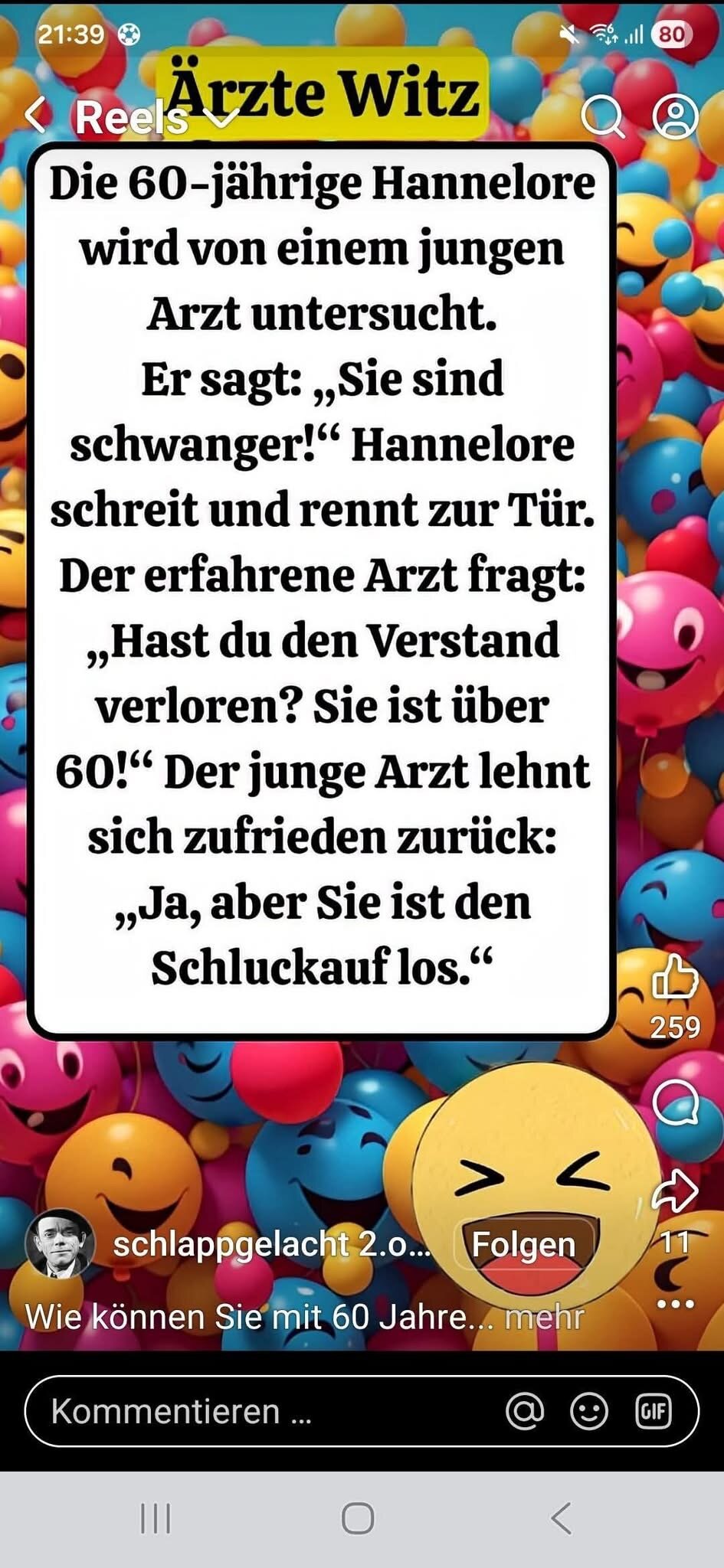Expand the Reels dropdown
Viewport: 724px width, 1568px height.
(x=223, y=118)
